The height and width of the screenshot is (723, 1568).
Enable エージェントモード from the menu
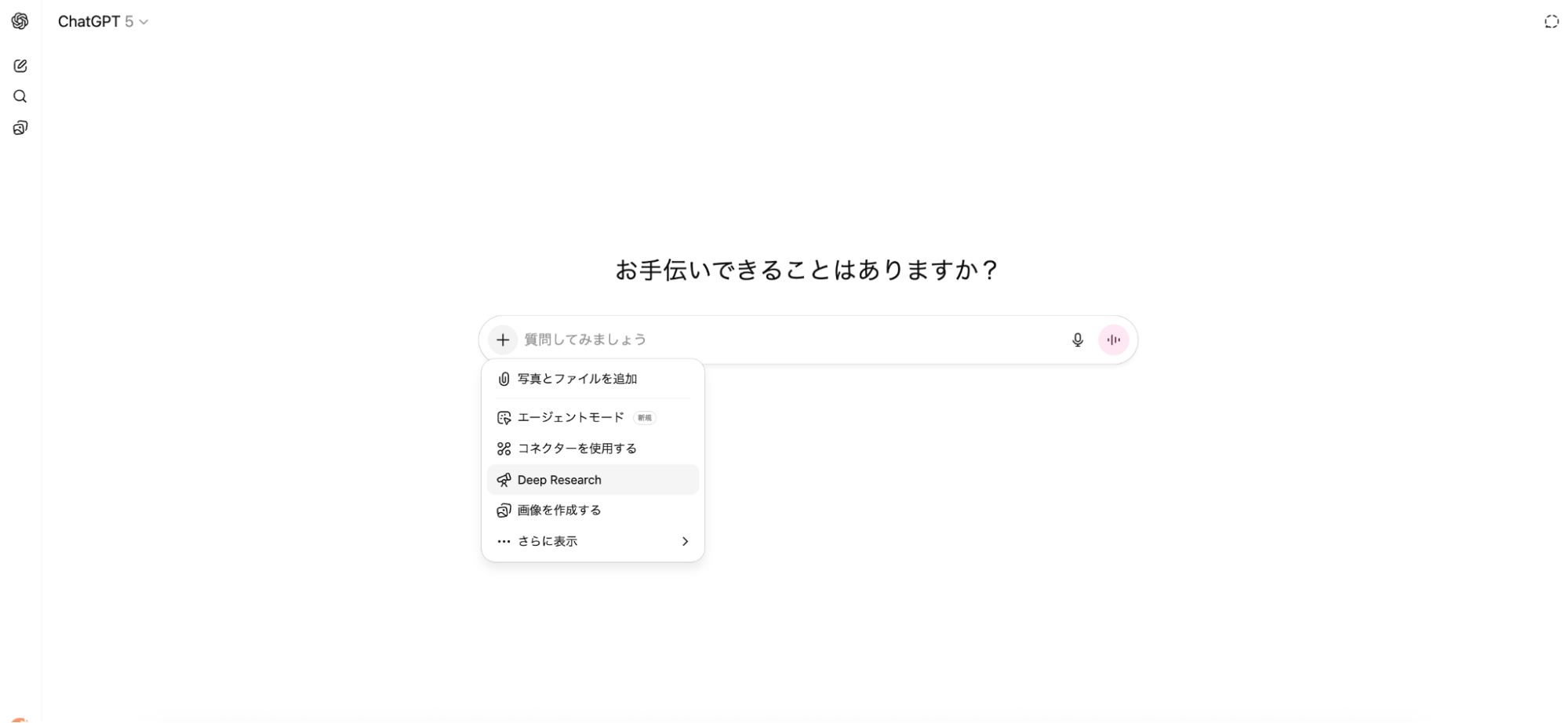click(x=570, y=417)
